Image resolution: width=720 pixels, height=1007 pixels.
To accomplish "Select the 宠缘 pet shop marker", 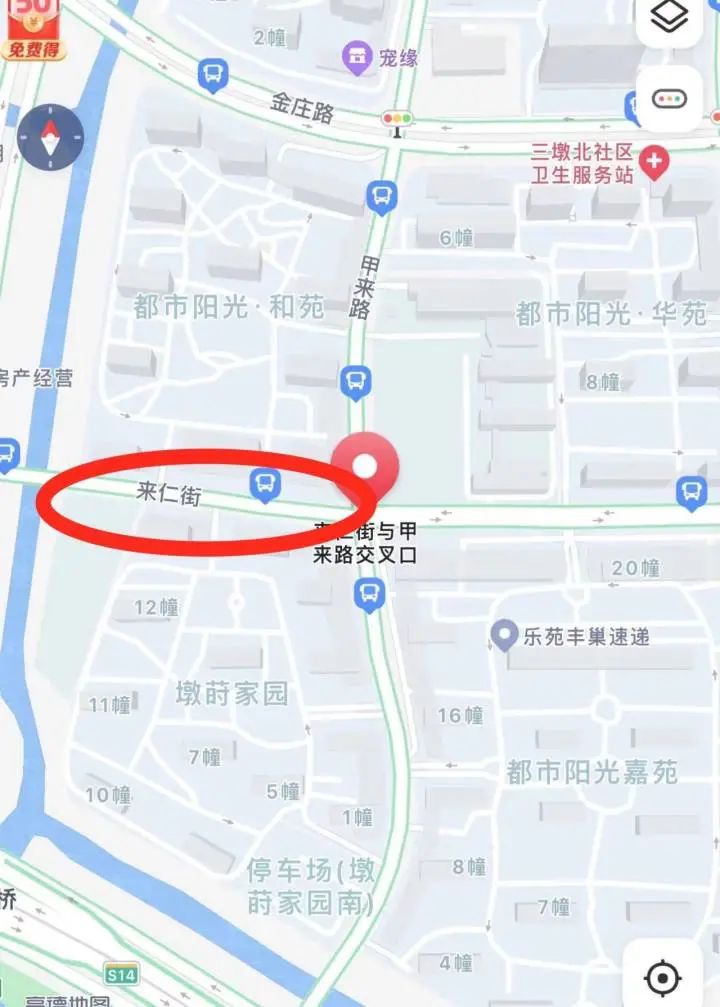I will [354, 57].
